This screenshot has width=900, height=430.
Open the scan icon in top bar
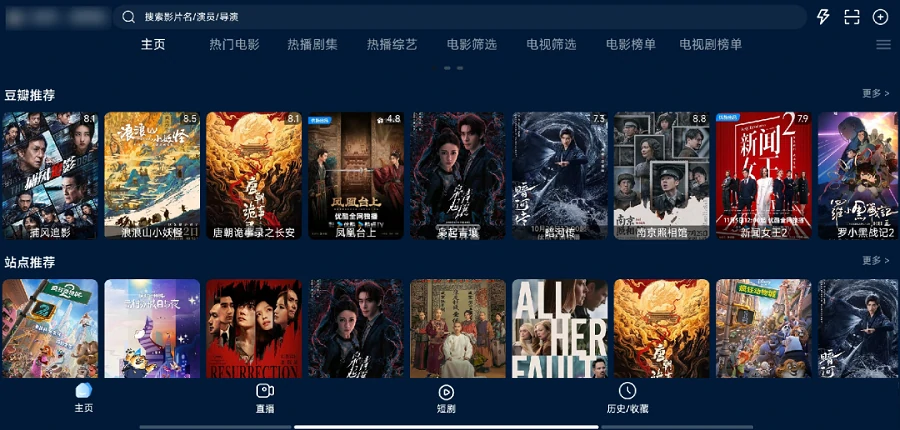852,17
